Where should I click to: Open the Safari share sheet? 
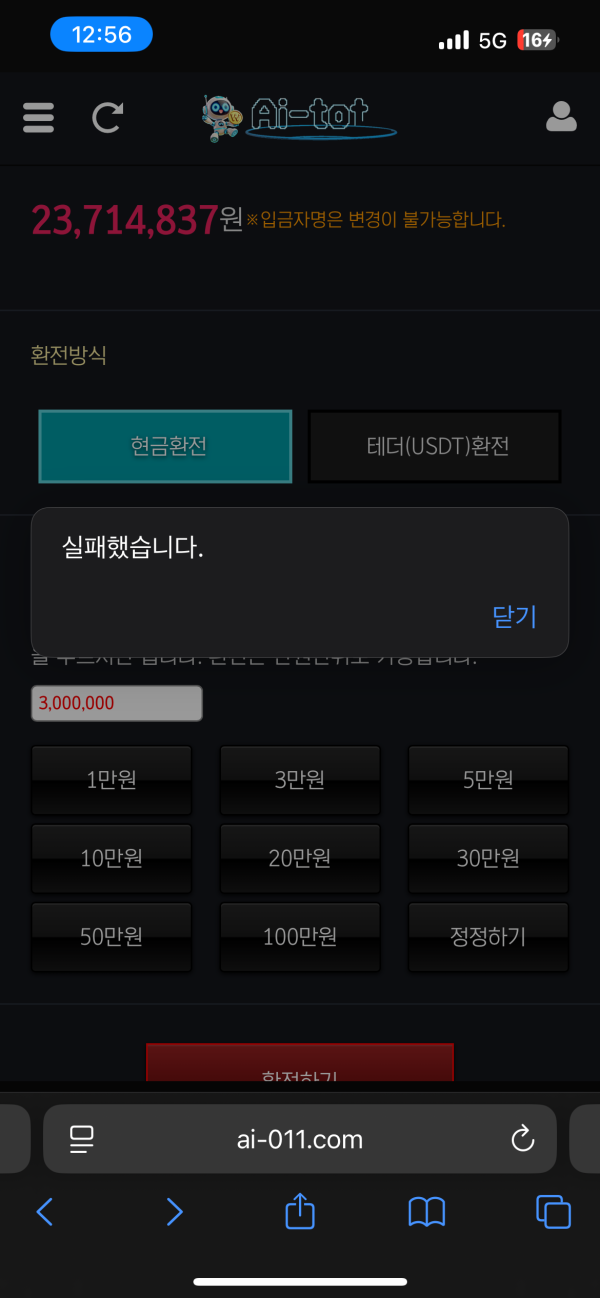pyautogui.click(x=300, y=1213)
